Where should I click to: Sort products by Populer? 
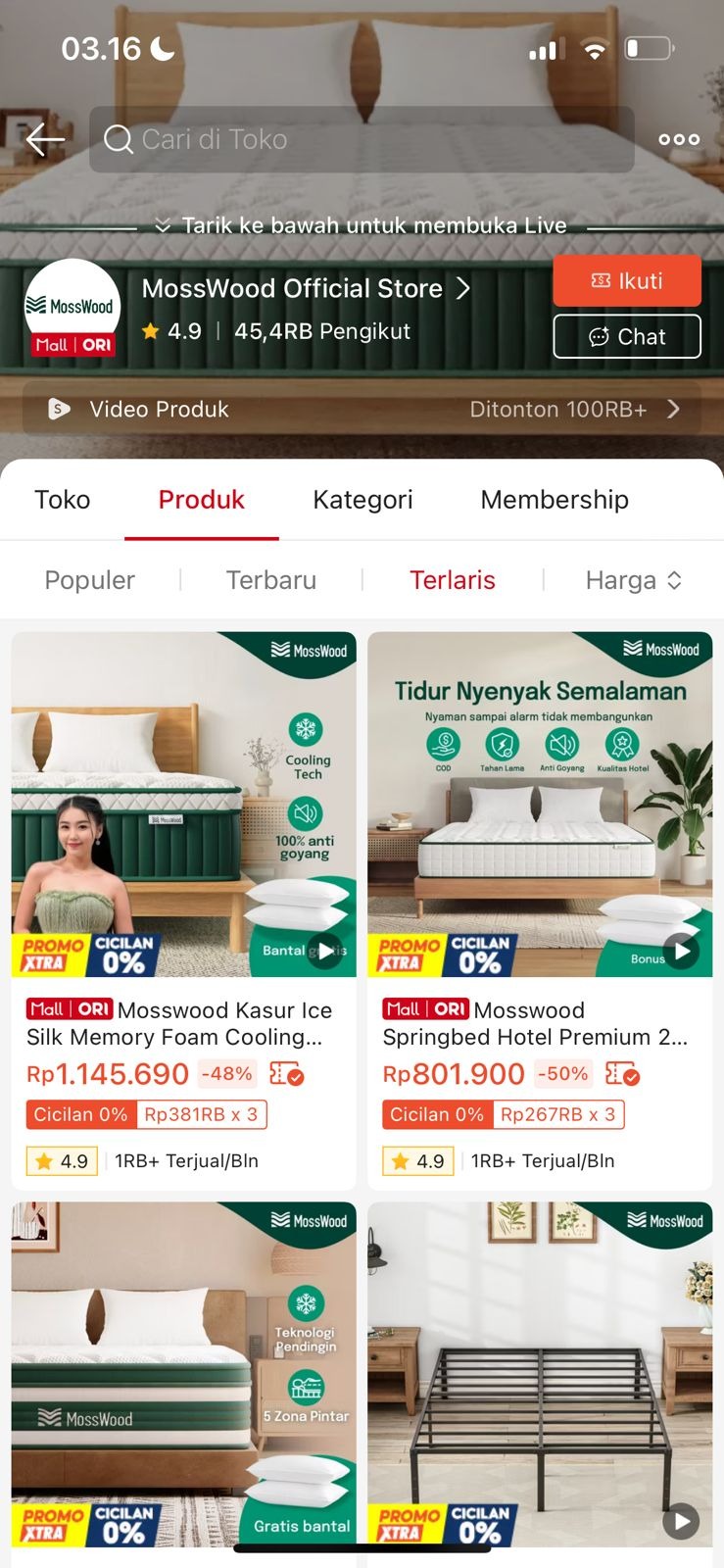(x=90, y=580)
